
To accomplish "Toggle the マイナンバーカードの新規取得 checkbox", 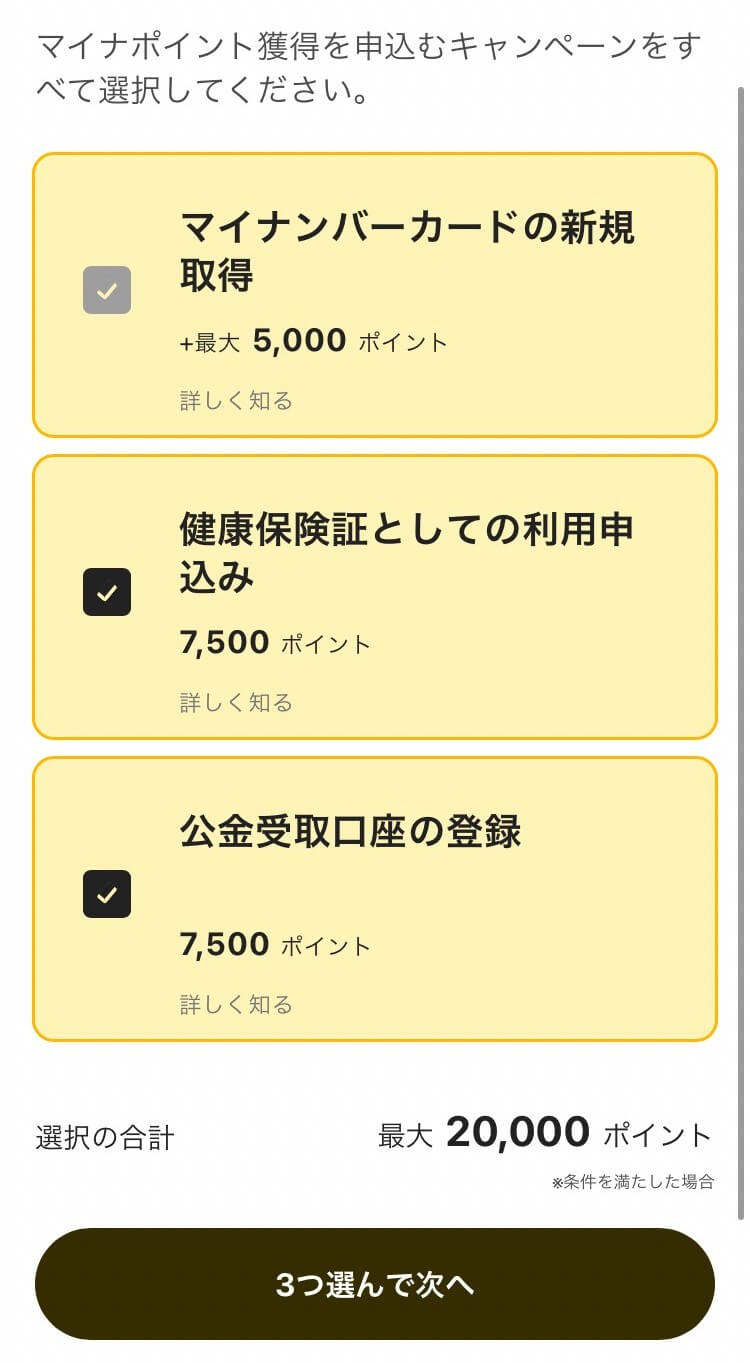I will coord(107,290).
